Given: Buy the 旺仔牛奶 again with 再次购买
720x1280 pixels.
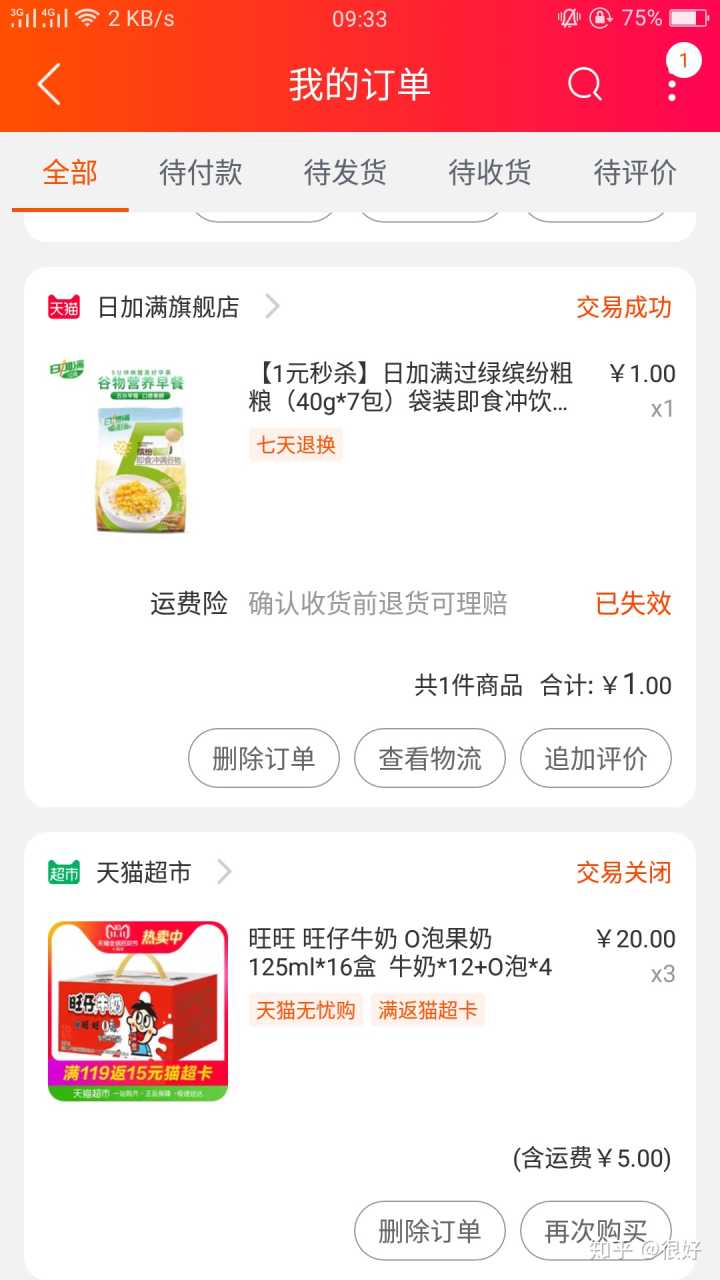Looking at the screenshot, I should (596, 1231).
